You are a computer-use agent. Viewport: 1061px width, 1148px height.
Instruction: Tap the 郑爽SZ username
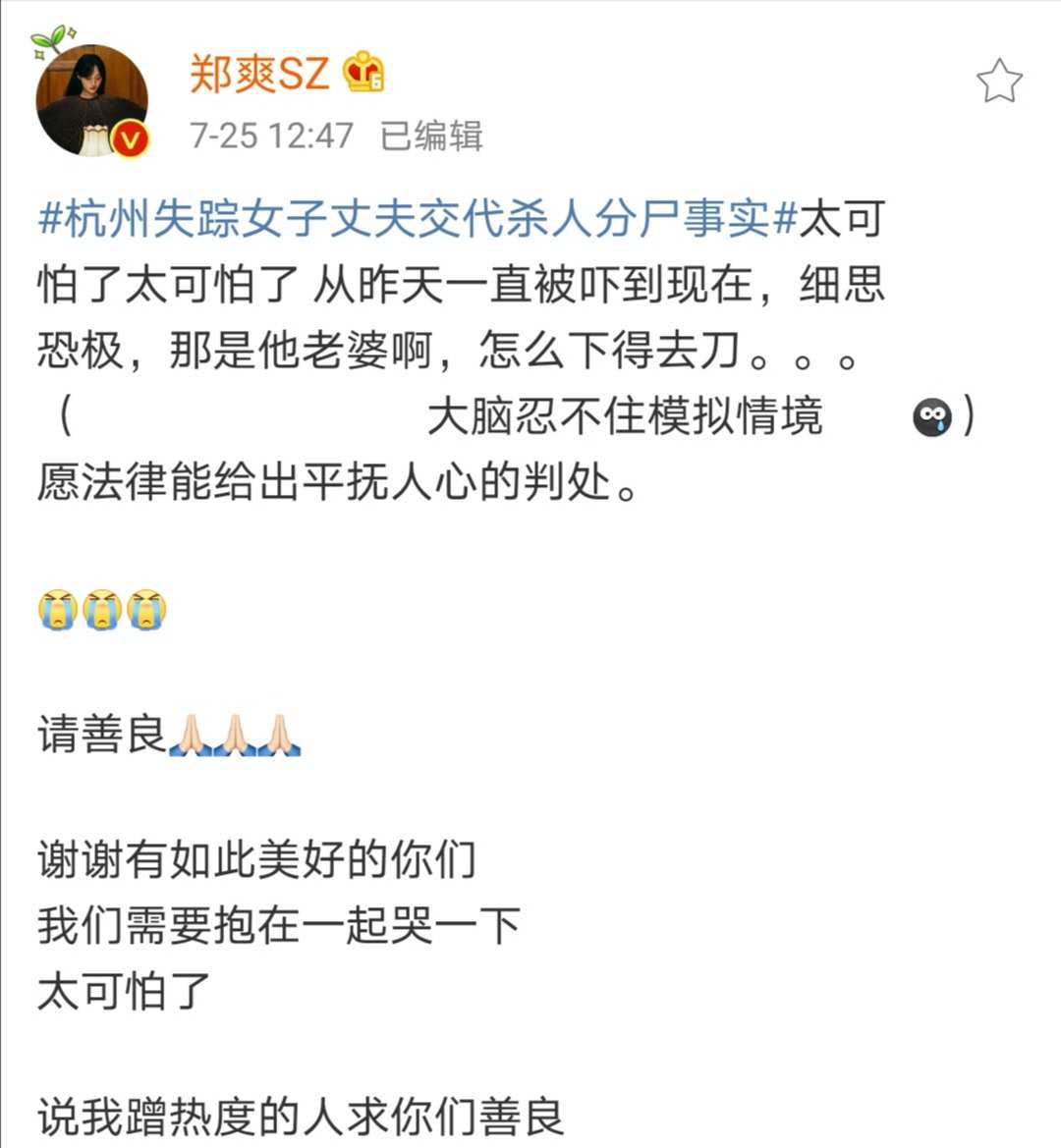(x=258, y=74)
